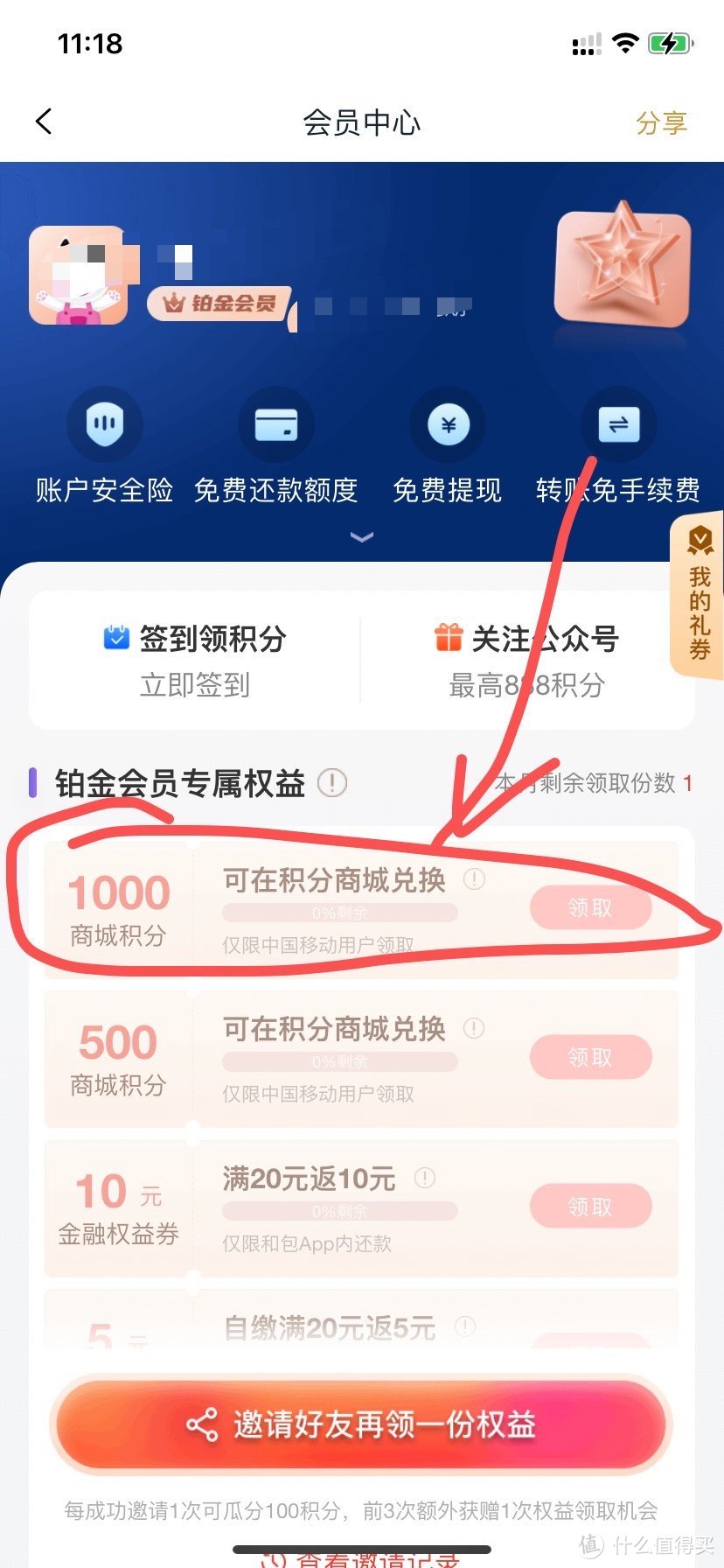Claim the 500 商城积分 reward

point(590,1057)
